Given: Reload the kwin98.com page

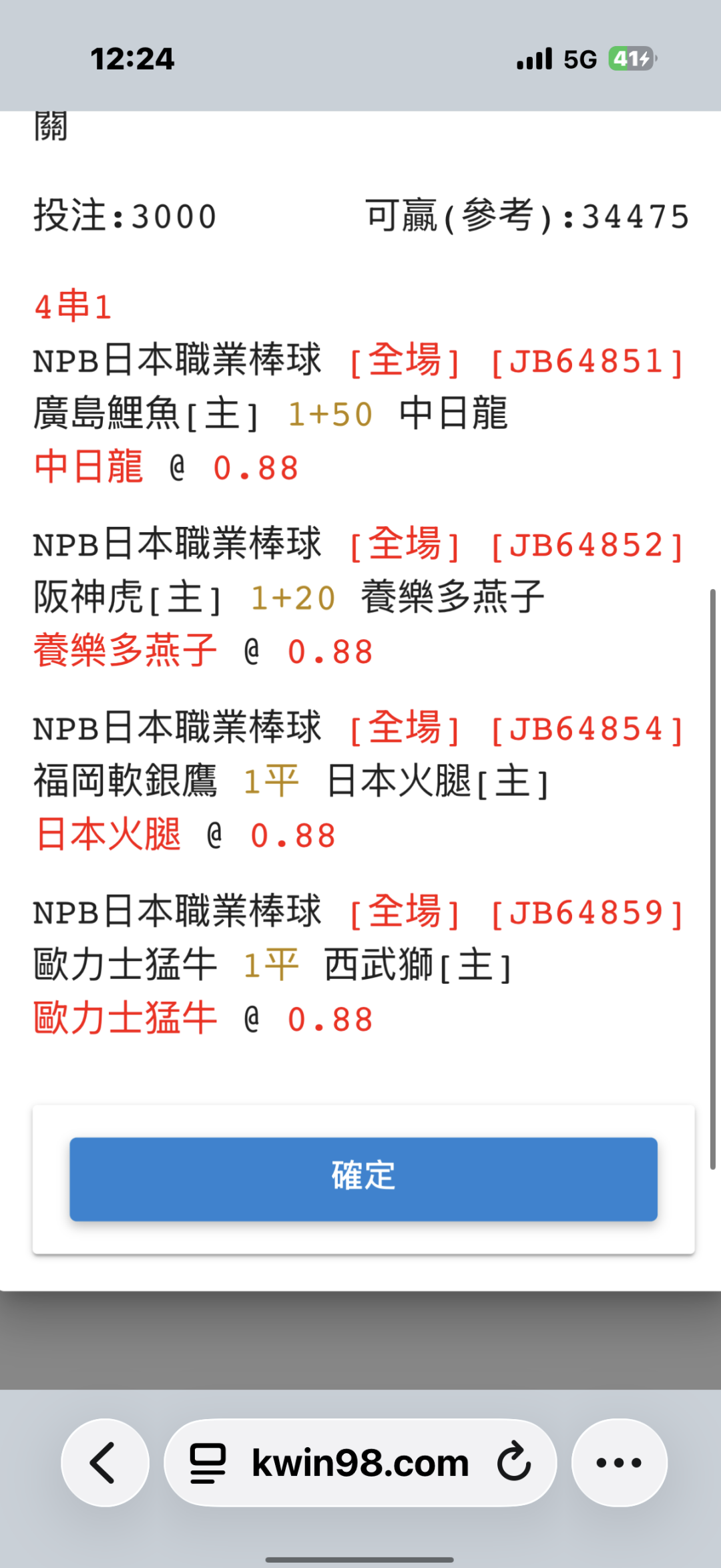Looking at the screenshot, I should tap(513, 1462).
